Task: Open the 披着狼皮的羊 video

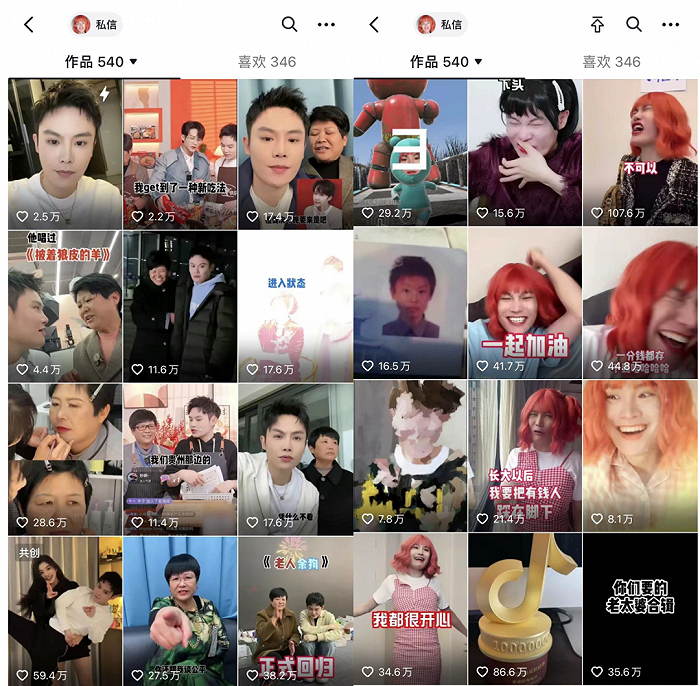Action: pyautogui.click(x=64, y=305)
